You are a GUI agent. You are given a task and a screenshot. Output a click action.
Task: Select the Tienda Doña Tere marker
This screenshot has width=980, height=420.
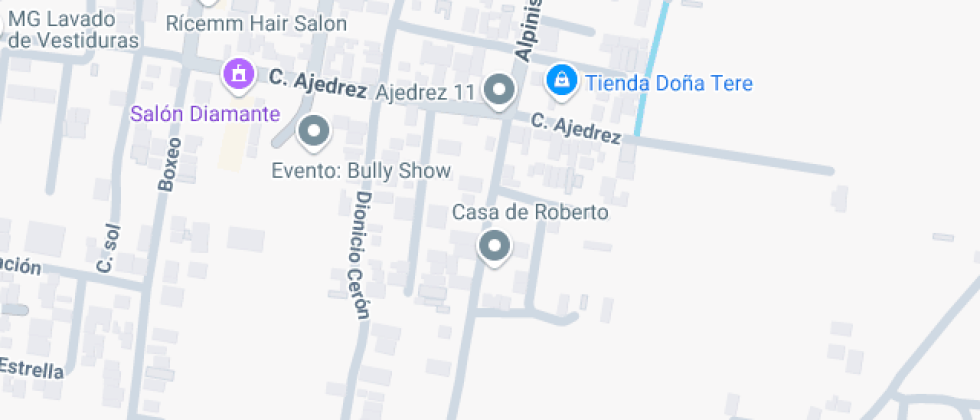[x=561, y=81]
